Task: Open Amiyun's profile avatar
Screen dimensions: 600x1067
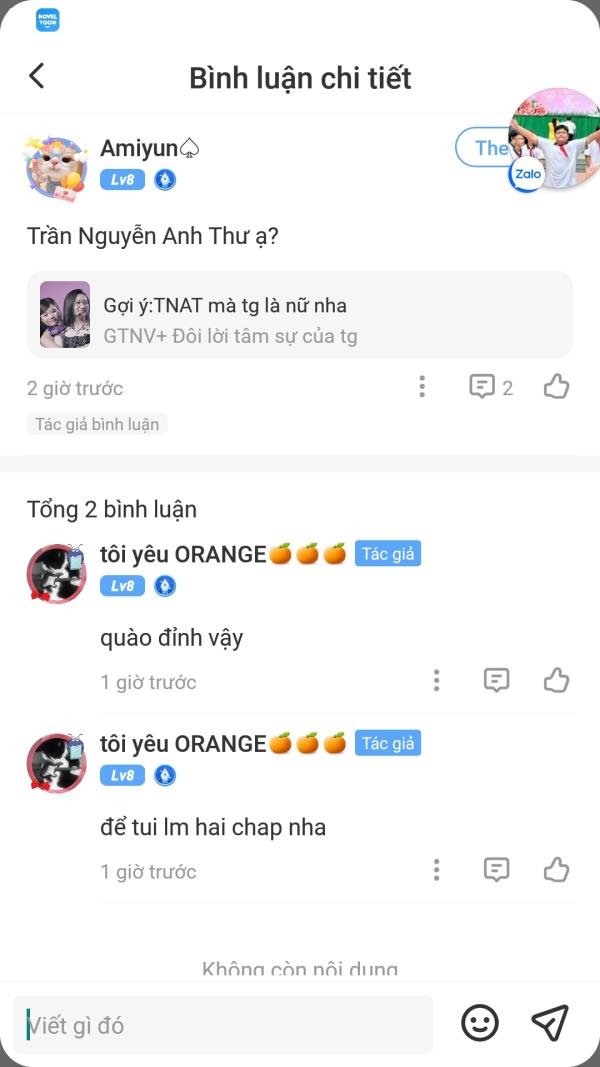Action: point(56,166)
